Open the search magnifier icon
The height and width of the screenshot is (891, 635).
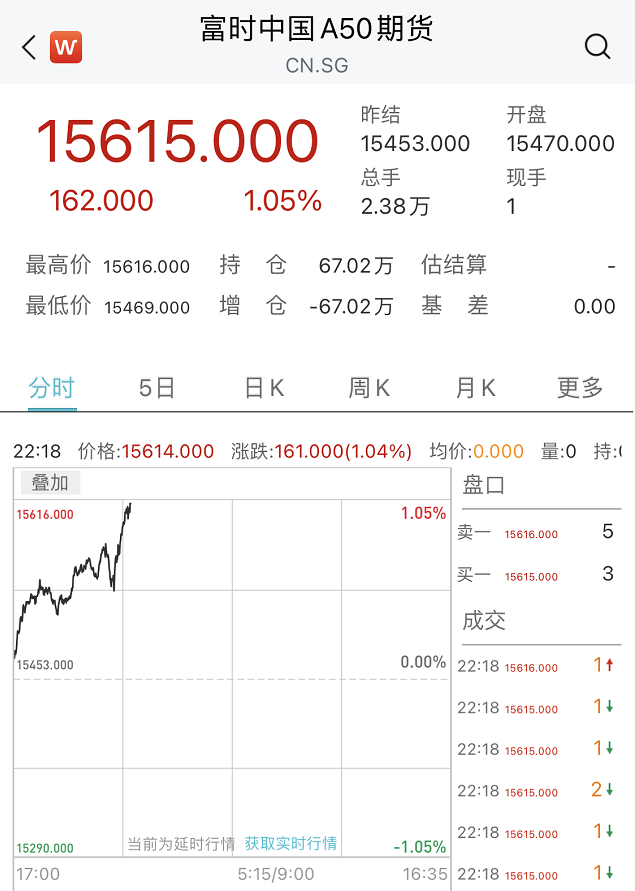pyautogui.click(x=597, y=46)
